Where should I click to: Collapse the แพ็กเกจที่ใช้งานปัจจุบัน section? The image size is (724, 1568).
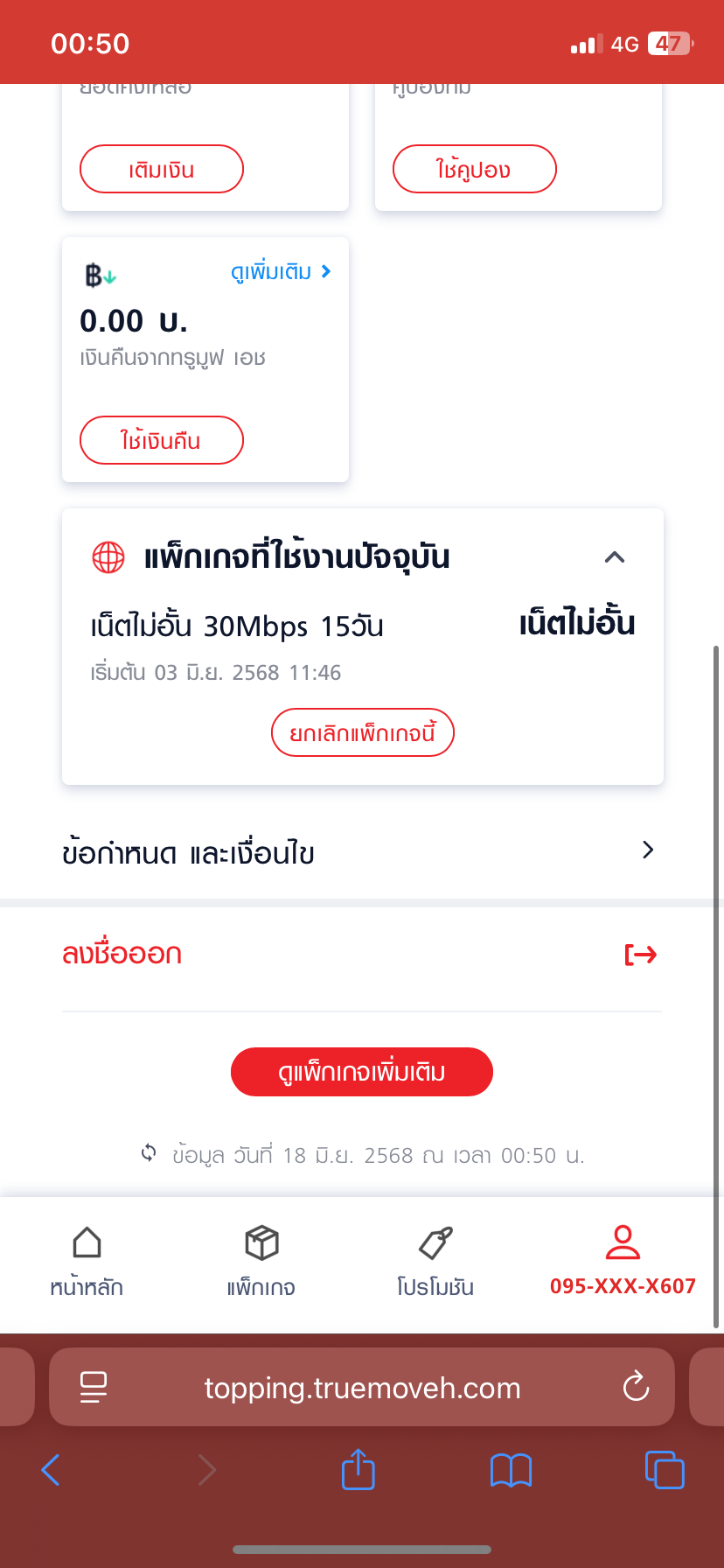point(615,557)
